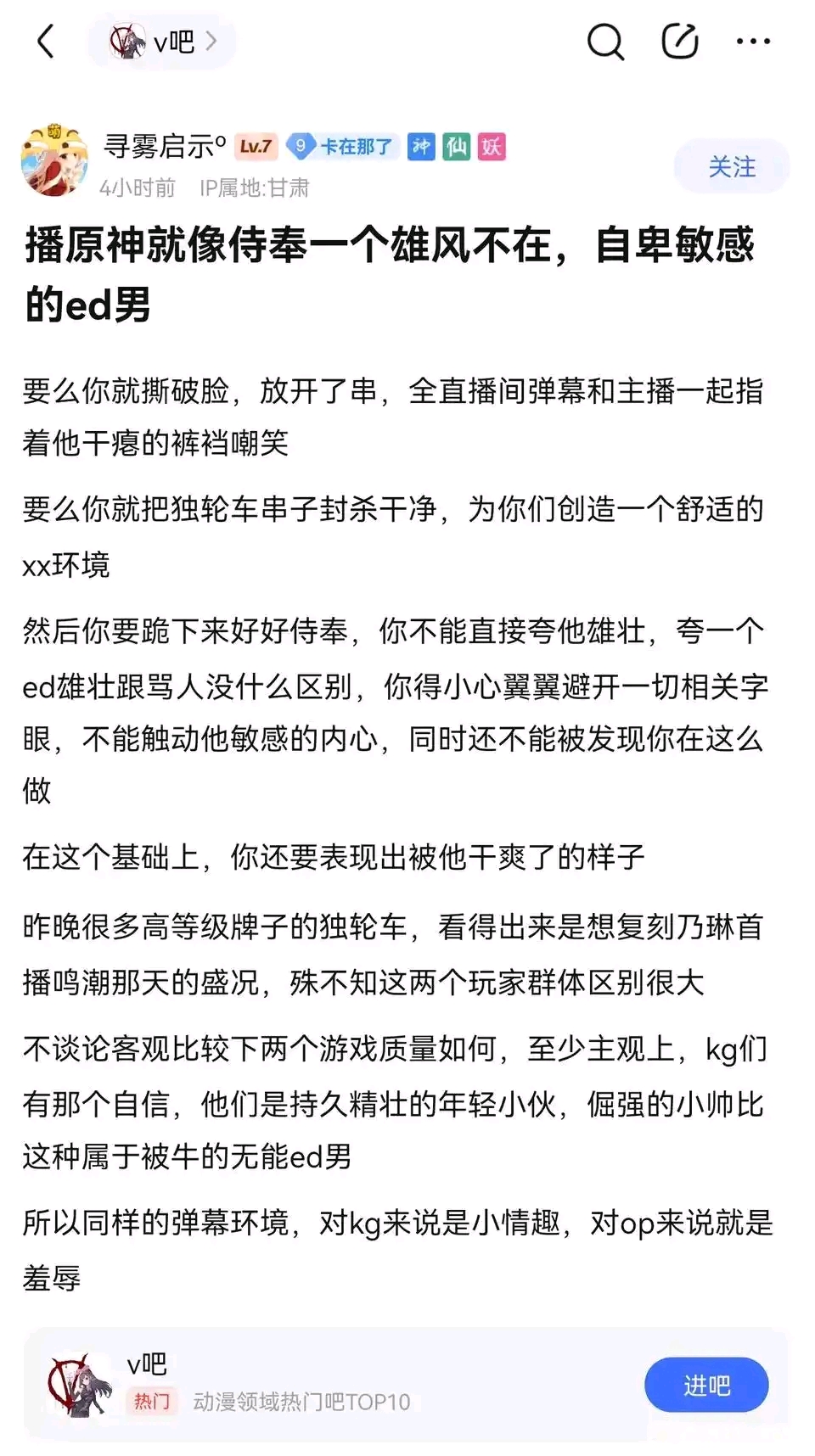Open the search magnifier icon
This screenshot has height=1456, width=815.
[x=605, y=41]
